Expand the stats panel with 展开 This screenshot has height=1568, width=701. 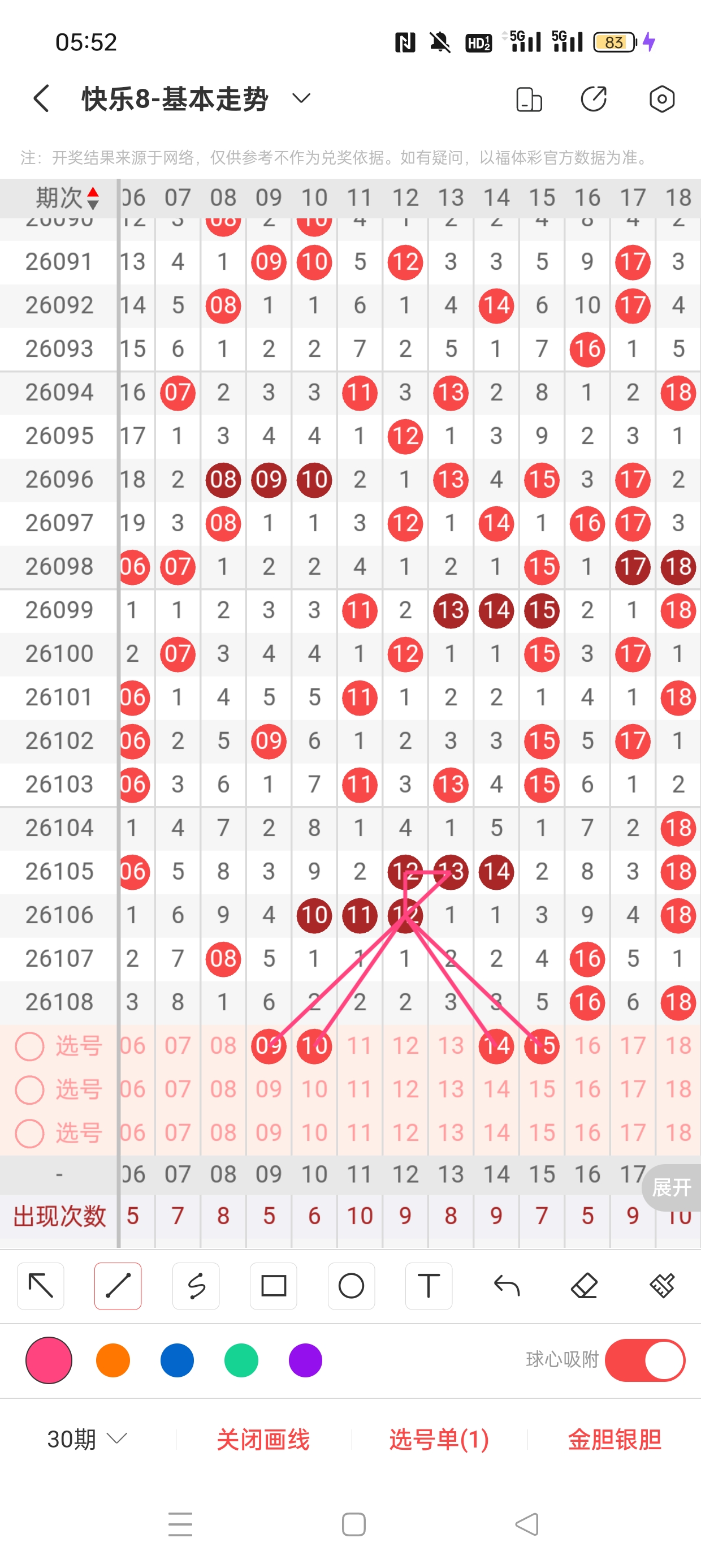[x=672, y=1186]
